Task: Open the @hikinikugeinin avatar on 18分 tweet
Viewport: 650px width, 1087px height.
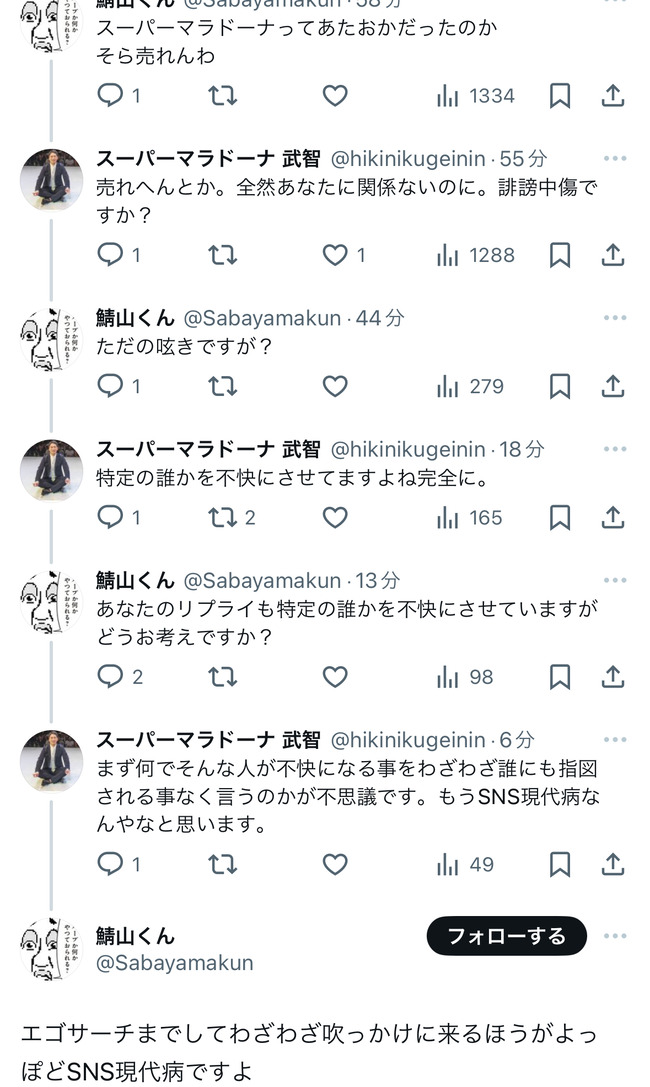Action: click(52, 471)
